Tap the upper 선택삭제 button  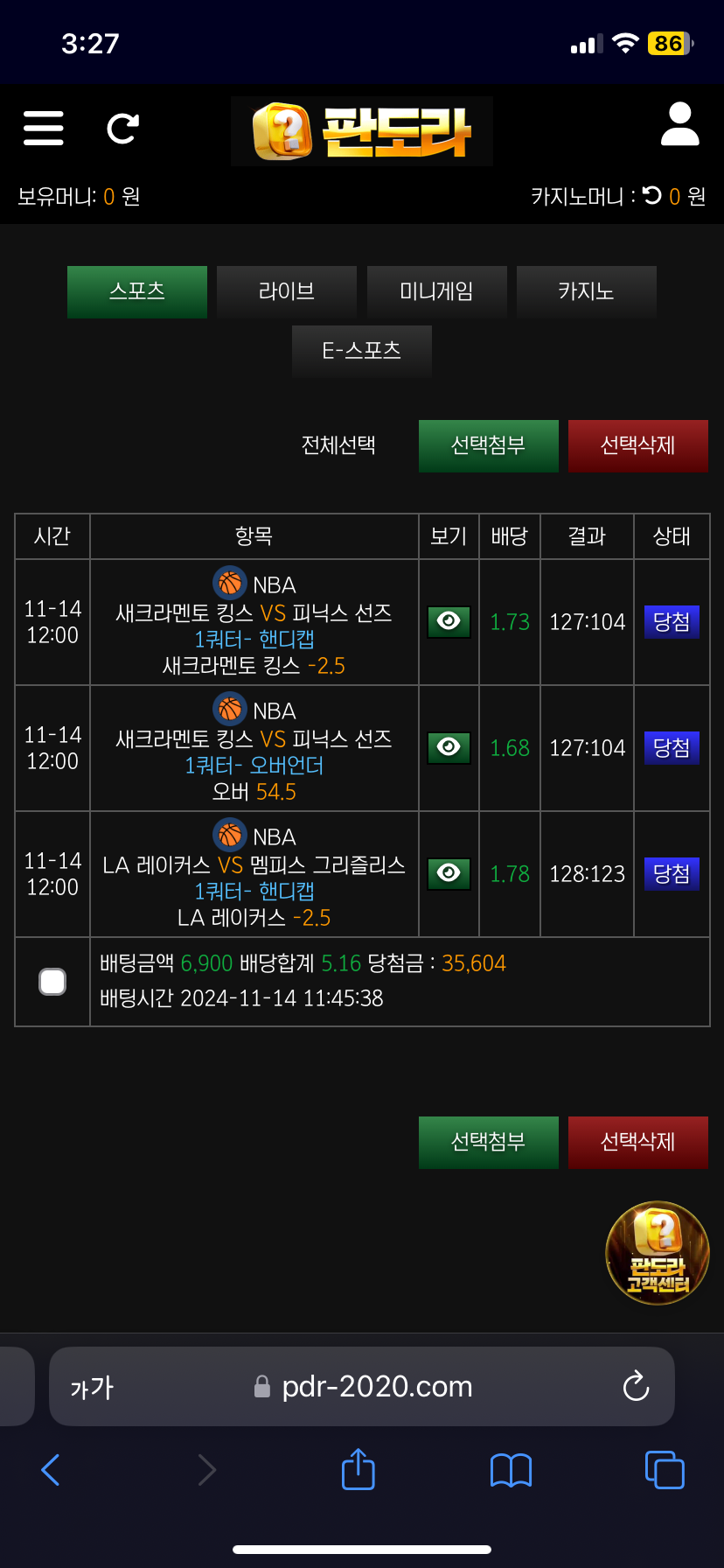coord(638,445)
